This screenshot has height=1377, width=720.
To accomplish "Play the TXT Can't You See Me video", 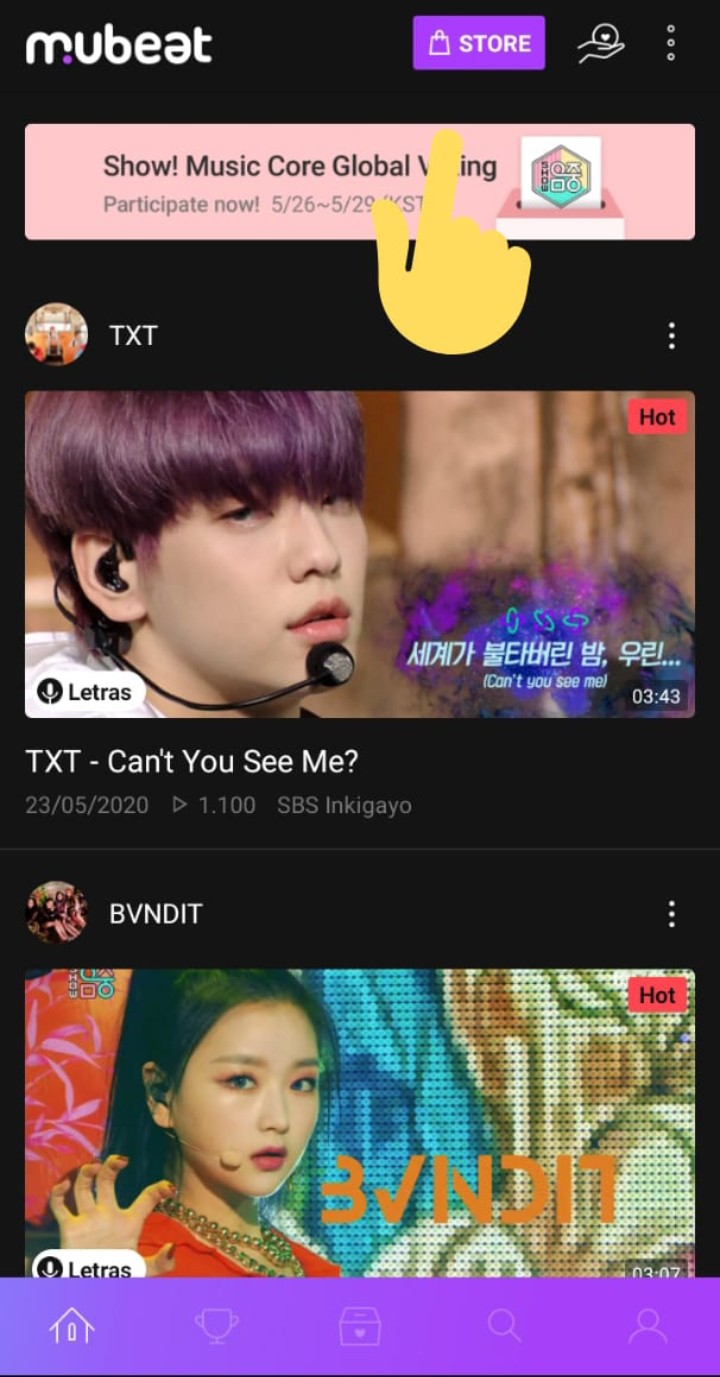I will [359, 554].
